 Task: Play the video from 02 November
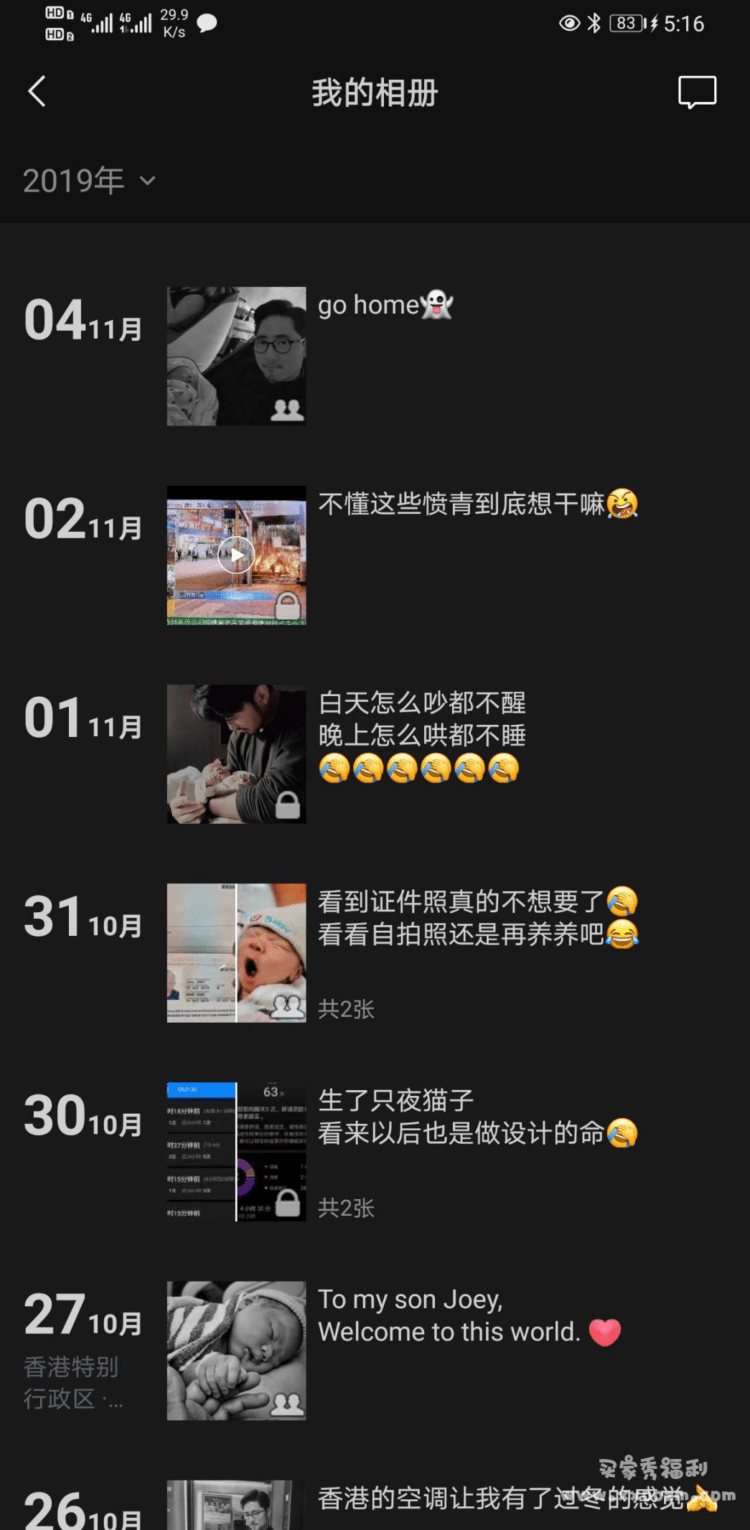point(236,555)
